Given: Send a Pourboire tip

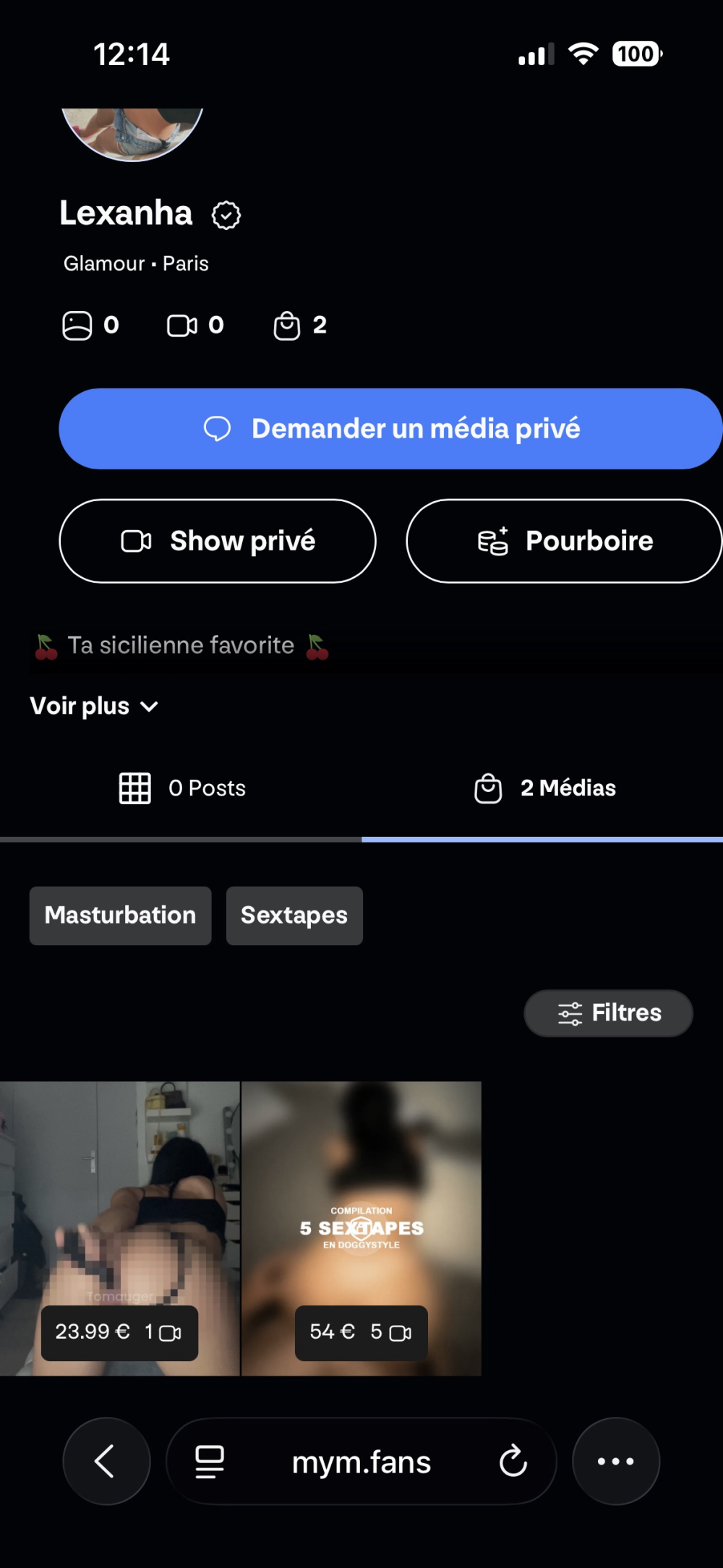Looking at the screenshot, I should click(x=564, y=541).
